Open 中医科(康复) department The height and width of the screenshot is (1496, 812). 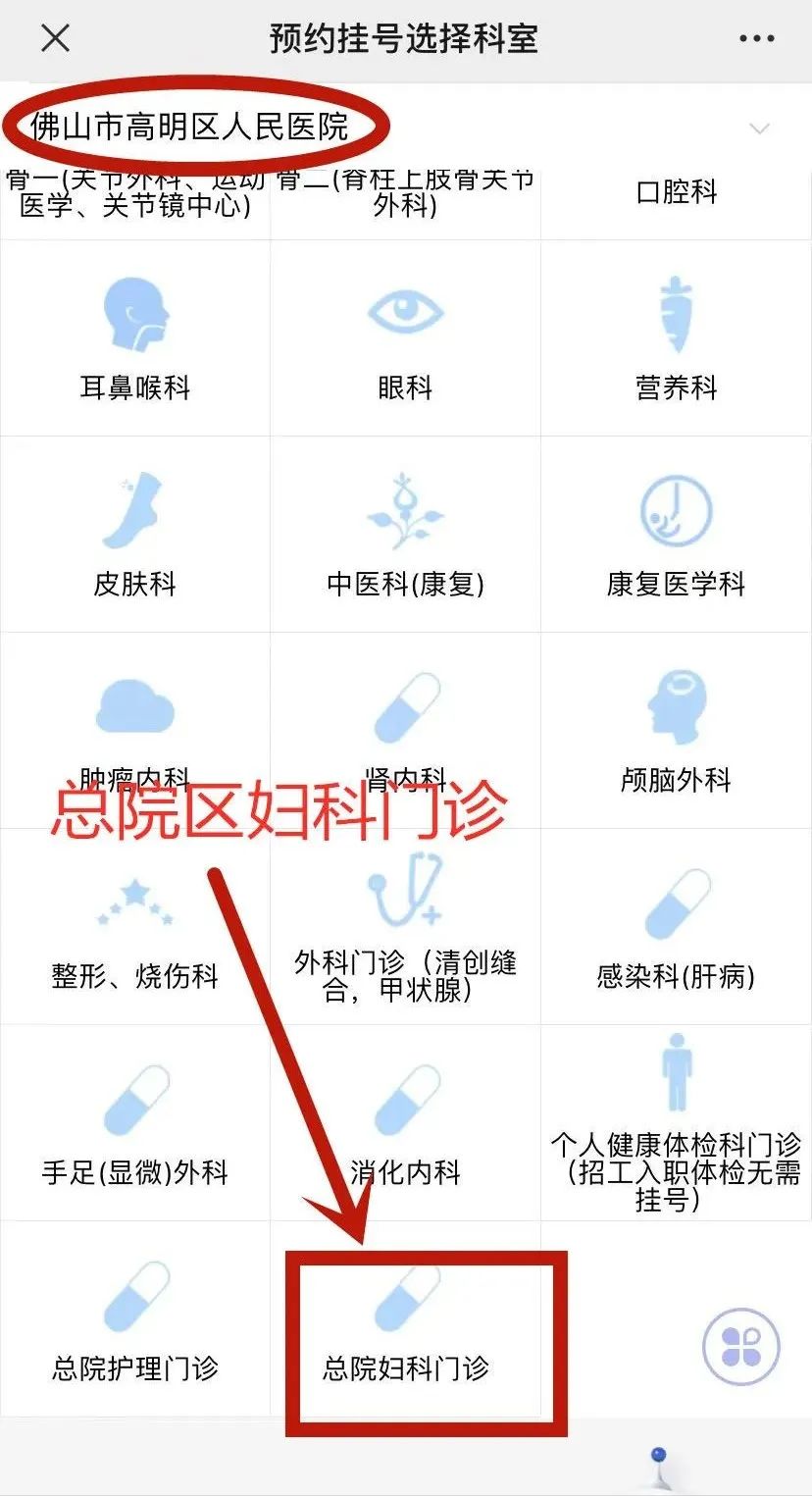point(405,535)
